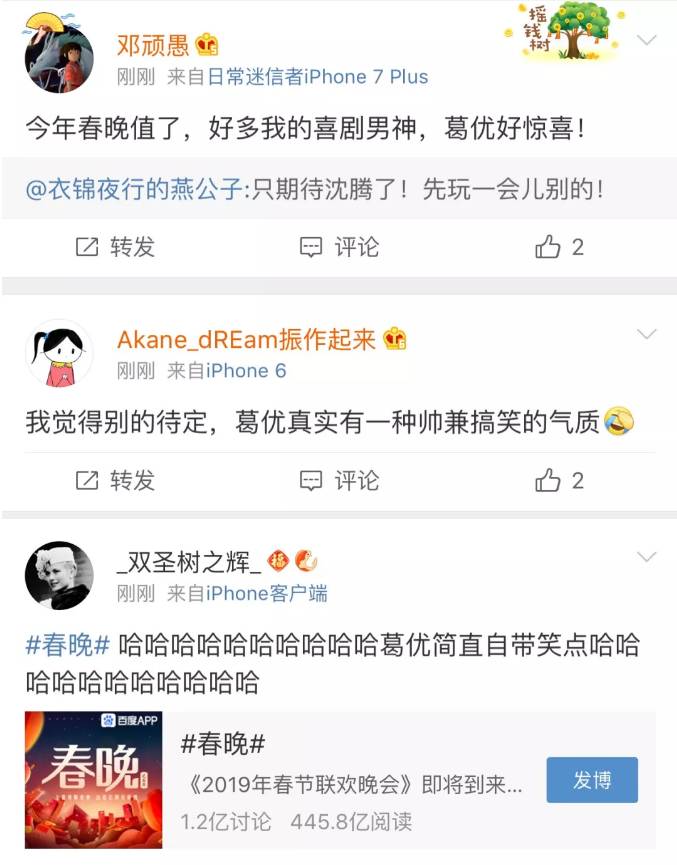The width and height of the screenshot is (677, 865).
Task: Repost Akane_dREam's post via 转发
Action: pyautogui.click(x=116, y=481)
